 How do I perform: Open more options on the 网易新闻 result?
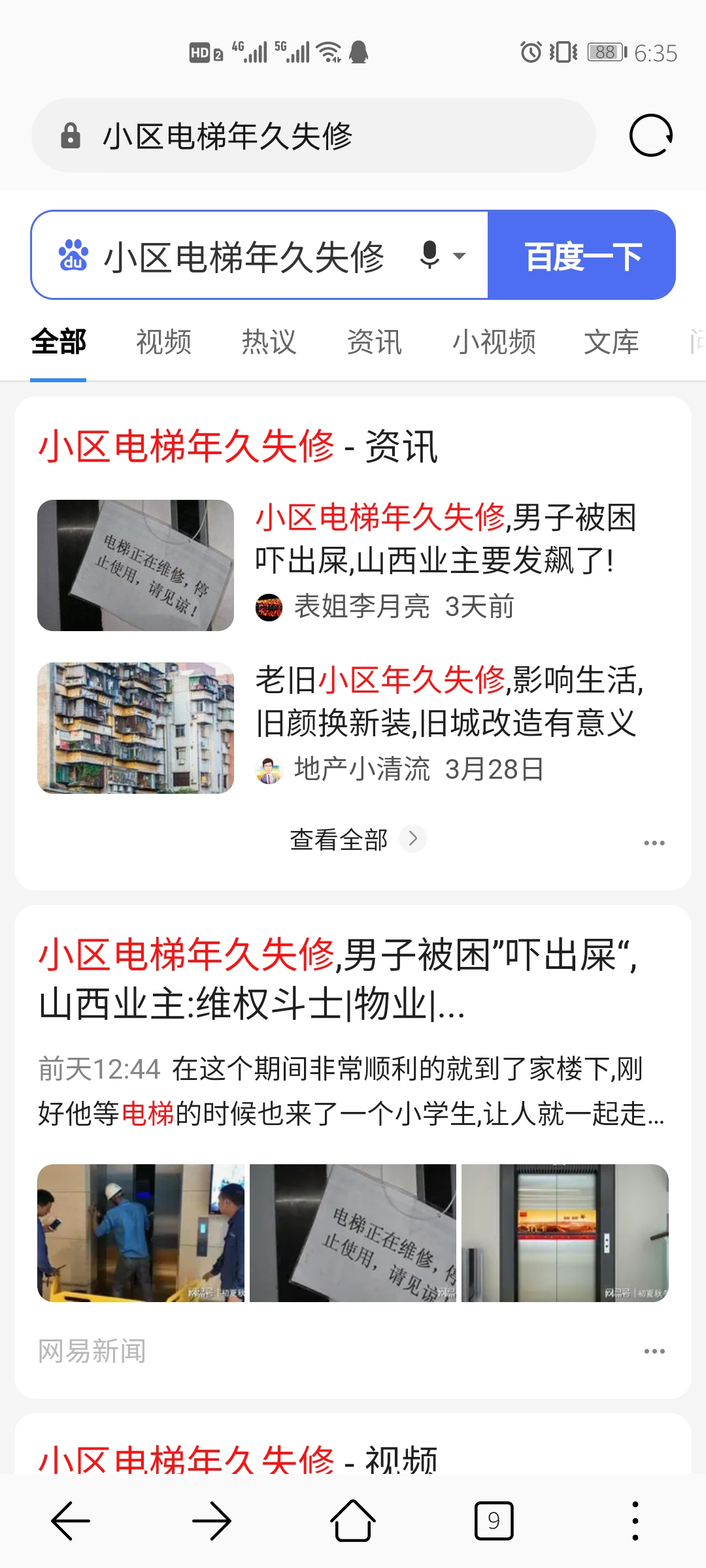point(654,1351)
